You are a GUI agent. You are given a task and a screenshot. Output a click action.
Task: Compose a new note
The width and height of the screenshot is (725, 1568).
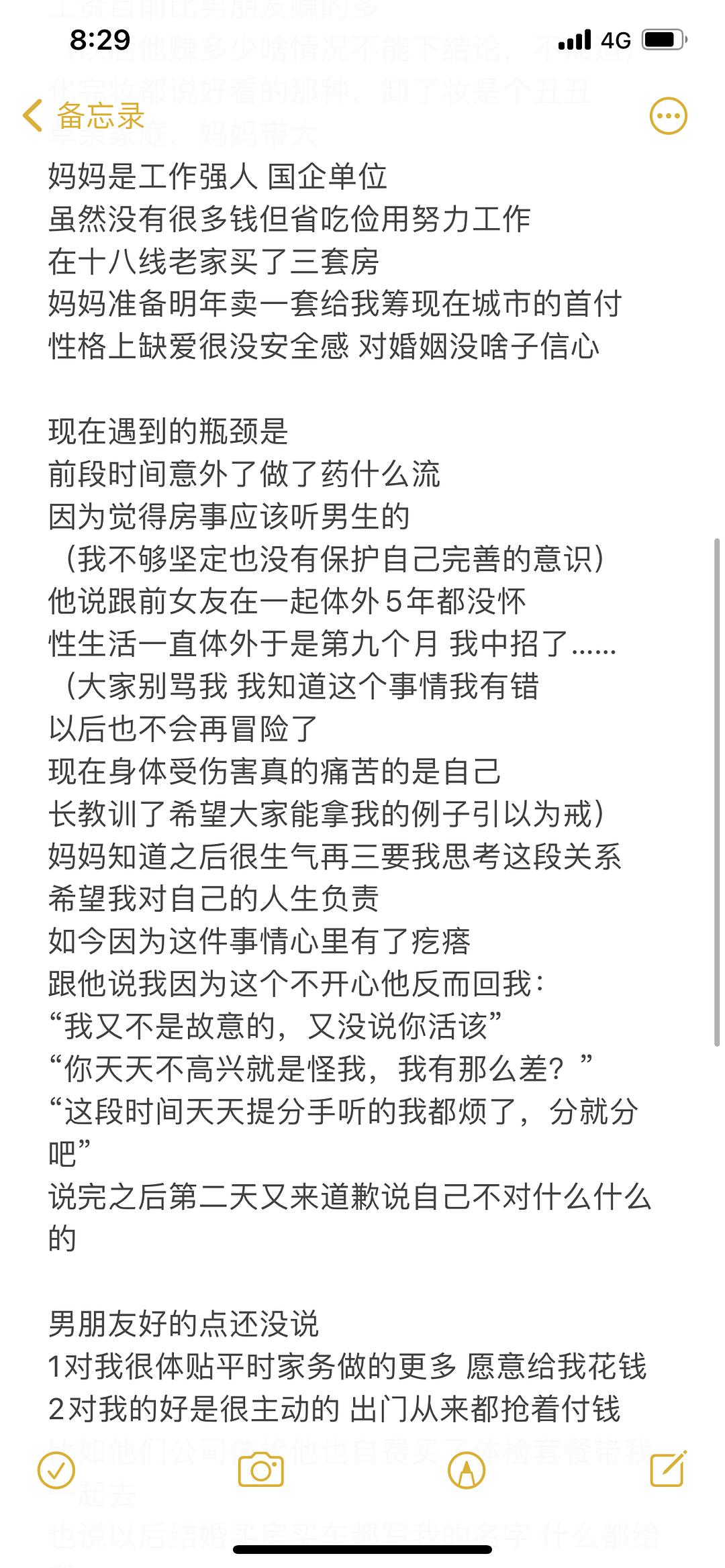tap(669, 1469)
